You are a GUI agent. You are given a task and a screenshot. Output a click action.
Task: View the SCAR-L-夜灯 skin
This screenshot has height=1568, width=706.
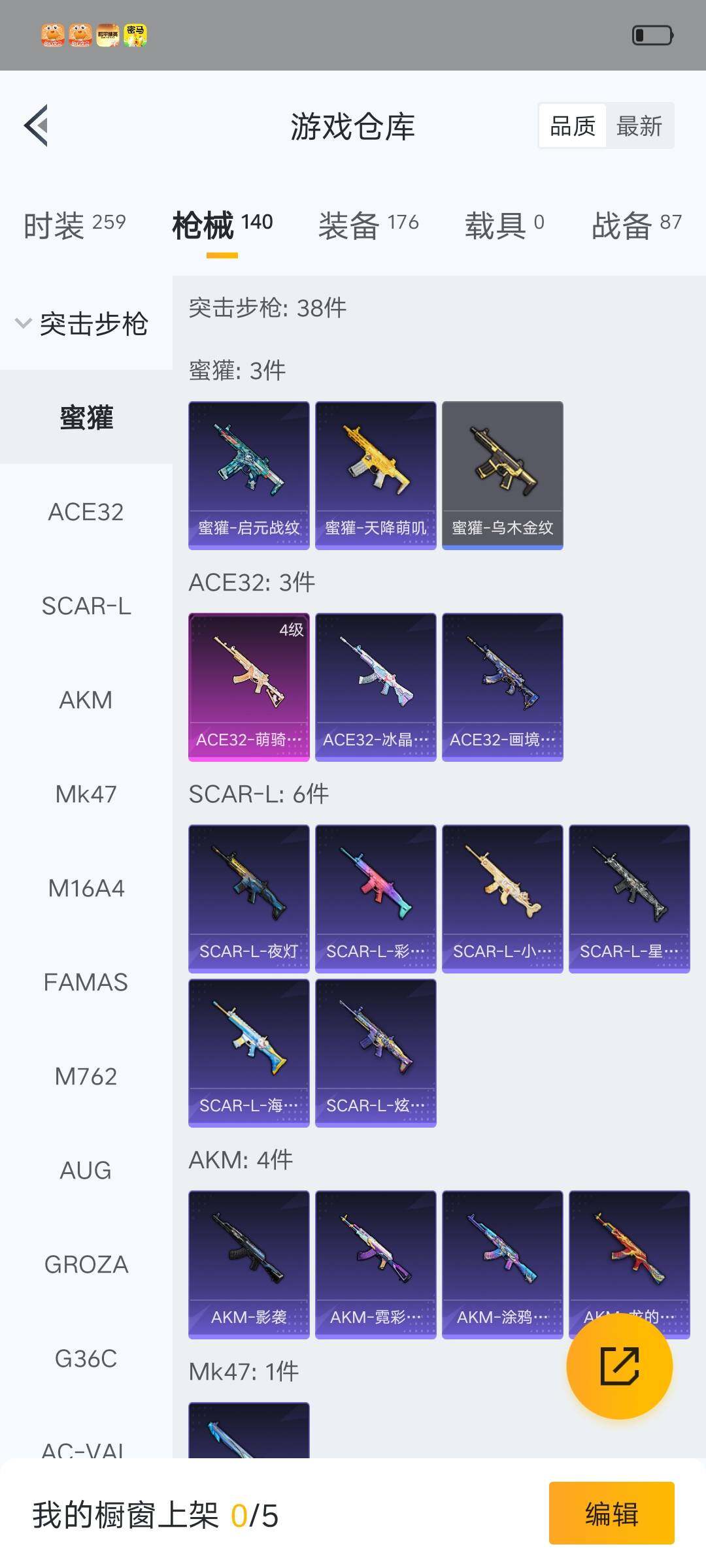click(248, 899)
